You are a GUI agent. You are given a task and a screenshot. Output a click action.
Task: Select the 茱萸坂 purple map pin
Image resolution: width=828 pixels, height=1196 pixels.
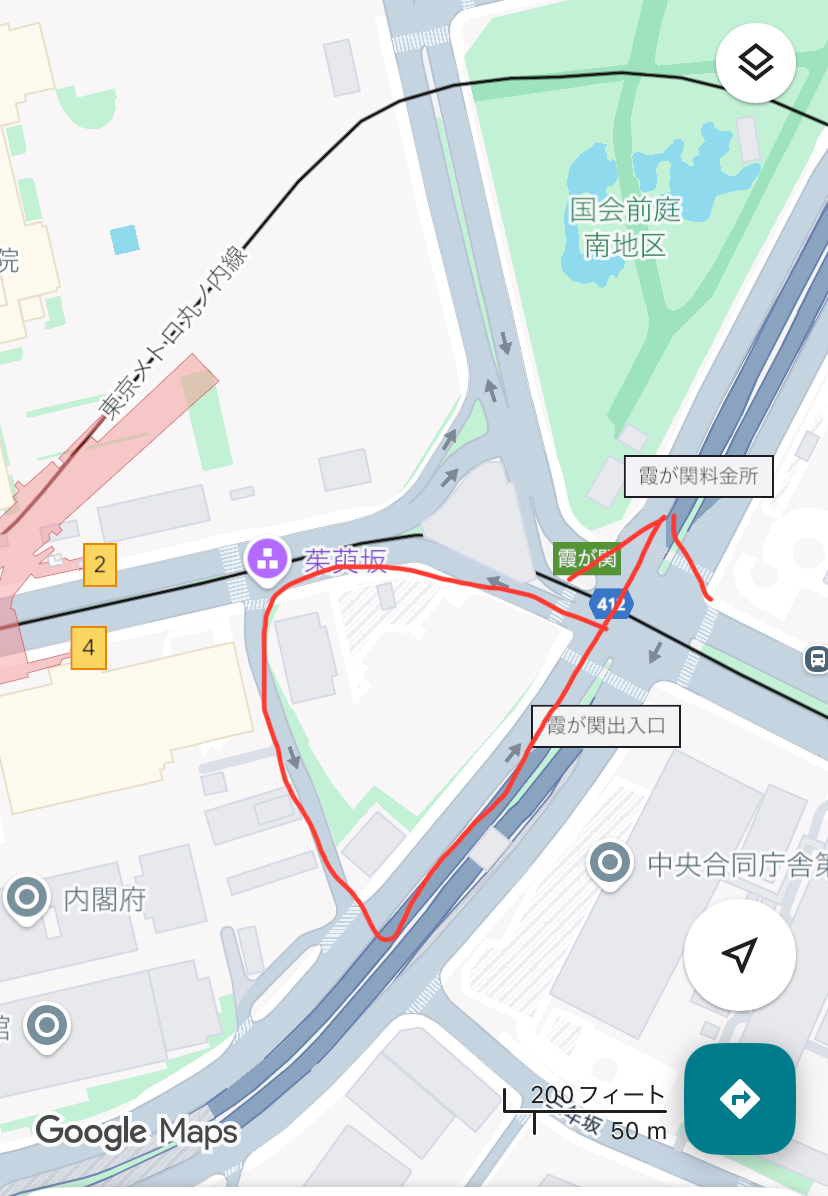[267, 558]
